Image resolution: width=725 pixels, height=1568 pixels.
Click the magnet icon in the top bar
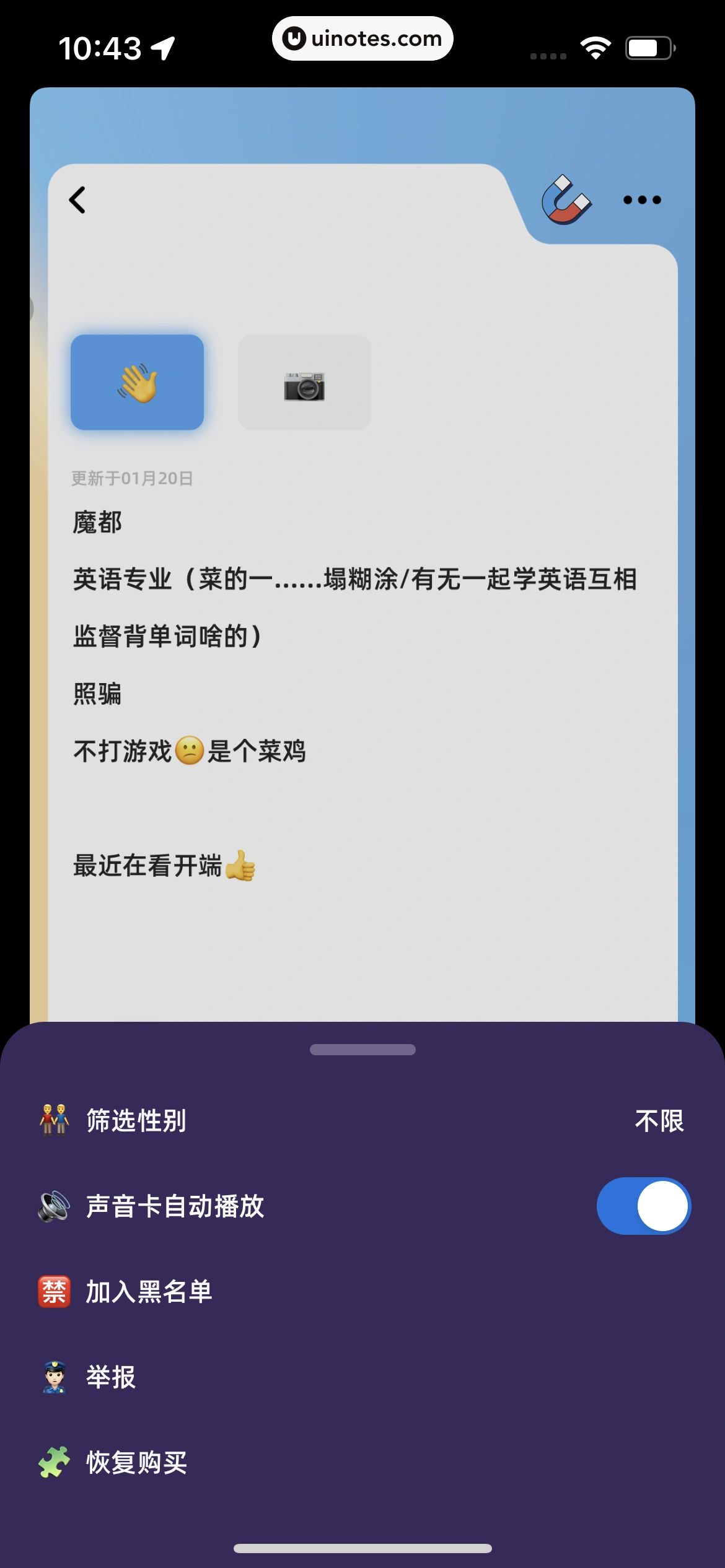[566, 199]
